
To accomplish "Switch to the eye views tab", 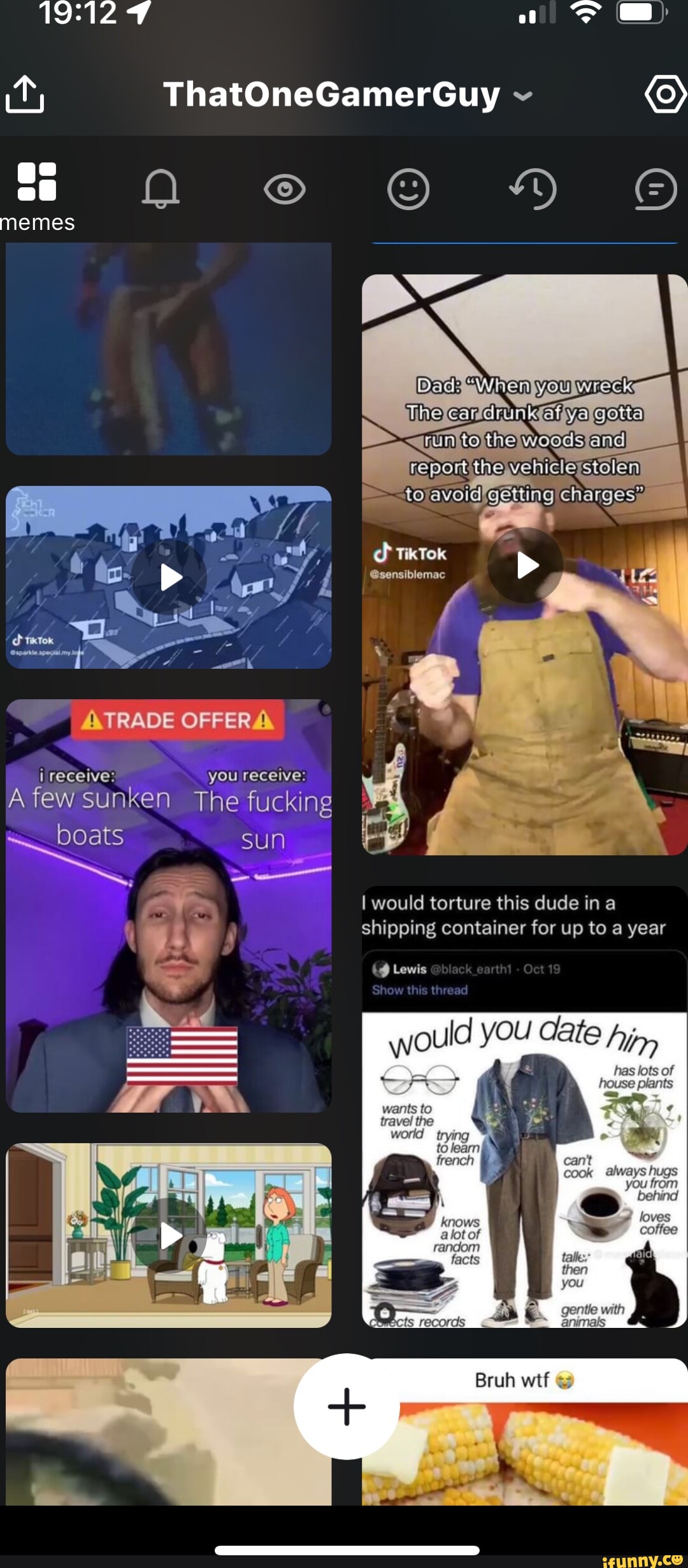I will (x=285, y=189).
